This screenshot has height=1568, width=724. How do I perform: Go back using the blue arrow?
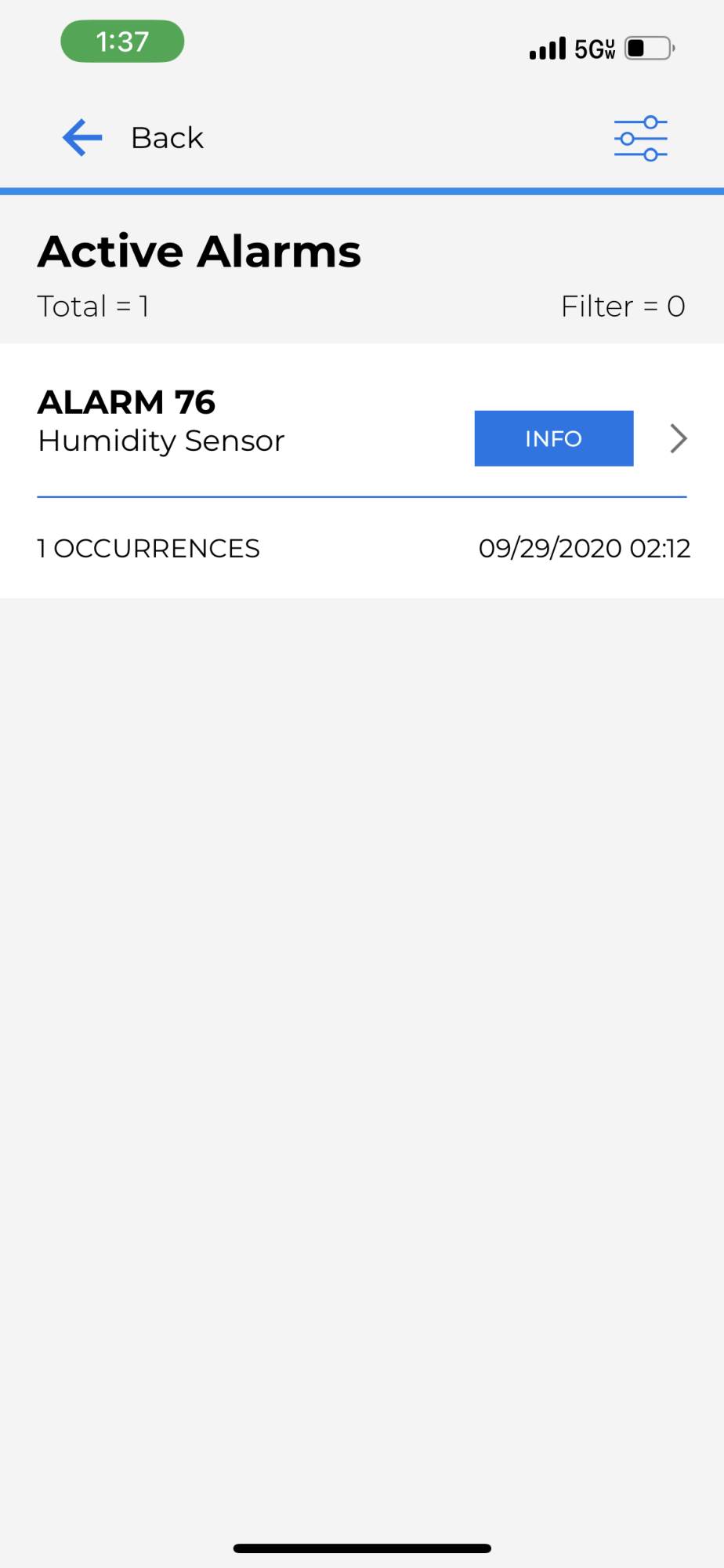82,138
